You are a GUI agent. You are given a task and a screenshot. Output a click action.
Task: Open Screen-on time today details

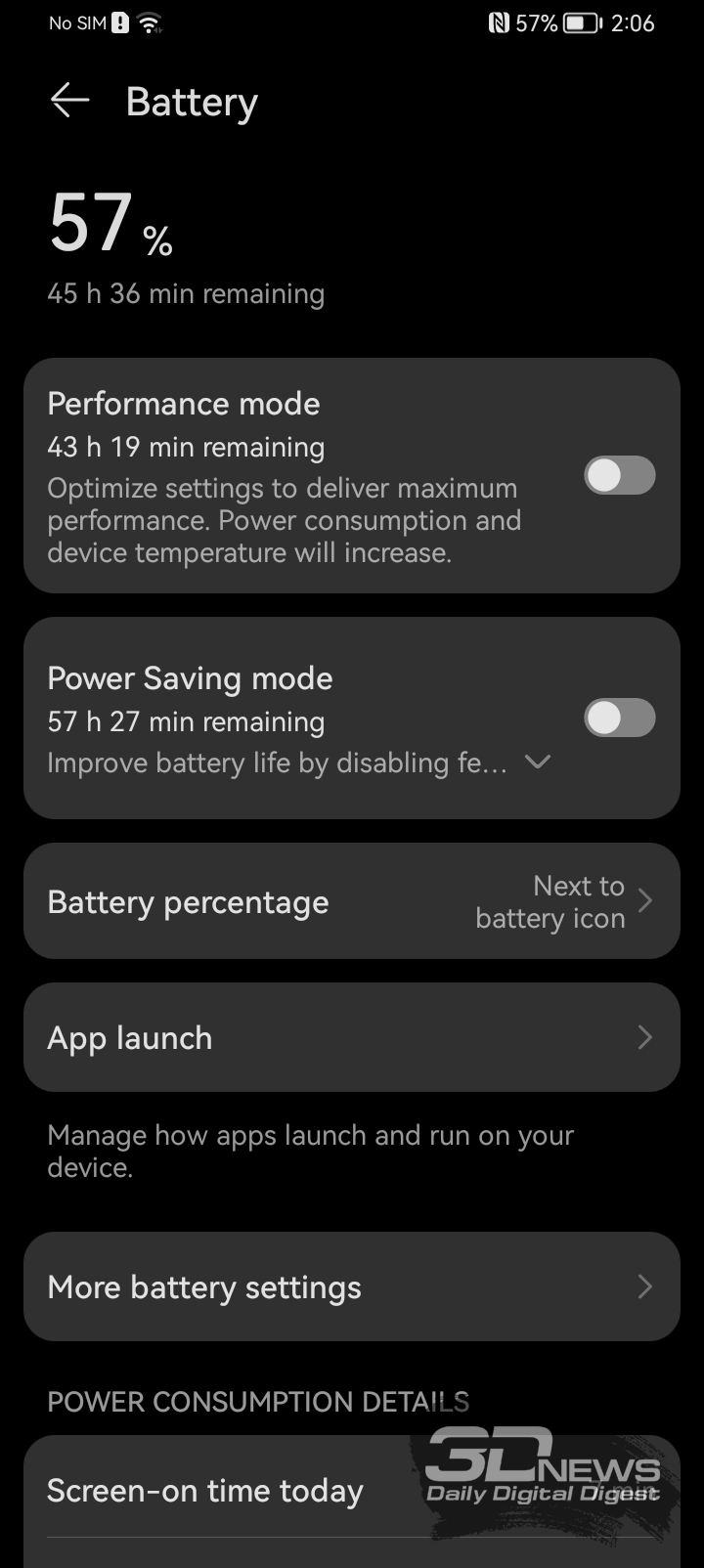click(352, 1491)
